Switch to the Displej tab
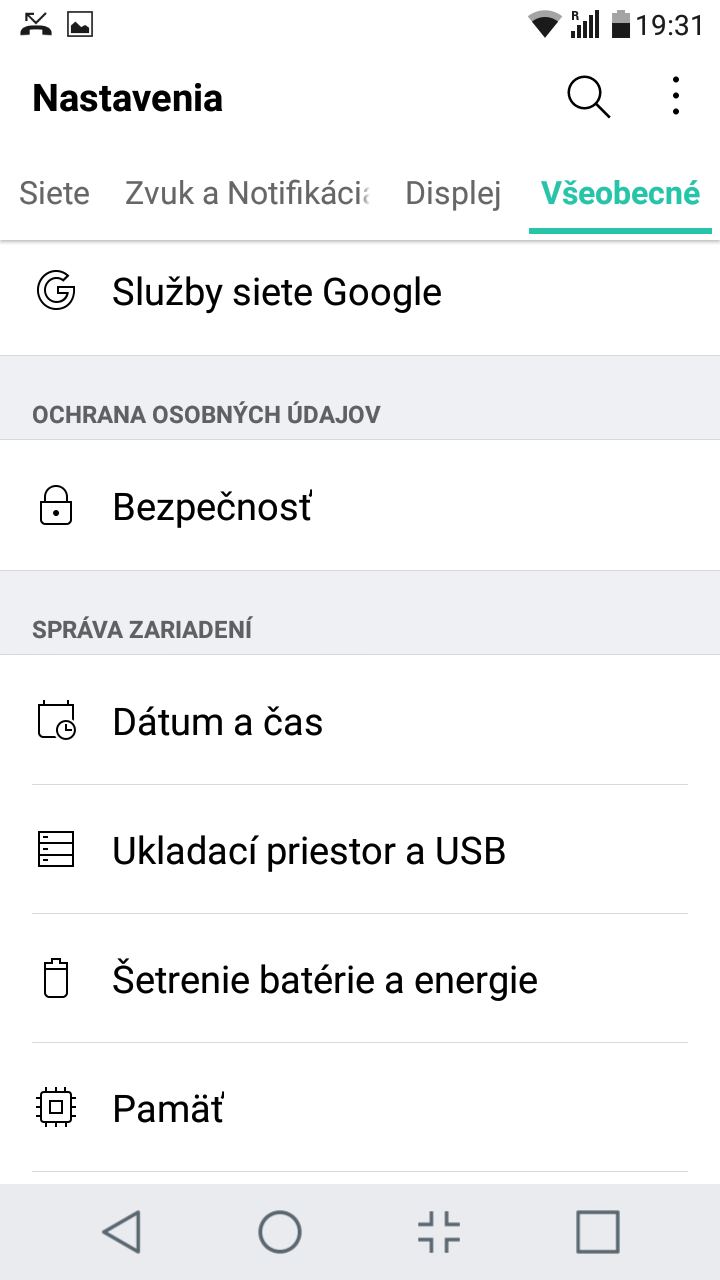Viewport: 720px width, 1280px height. pos(453,193)
